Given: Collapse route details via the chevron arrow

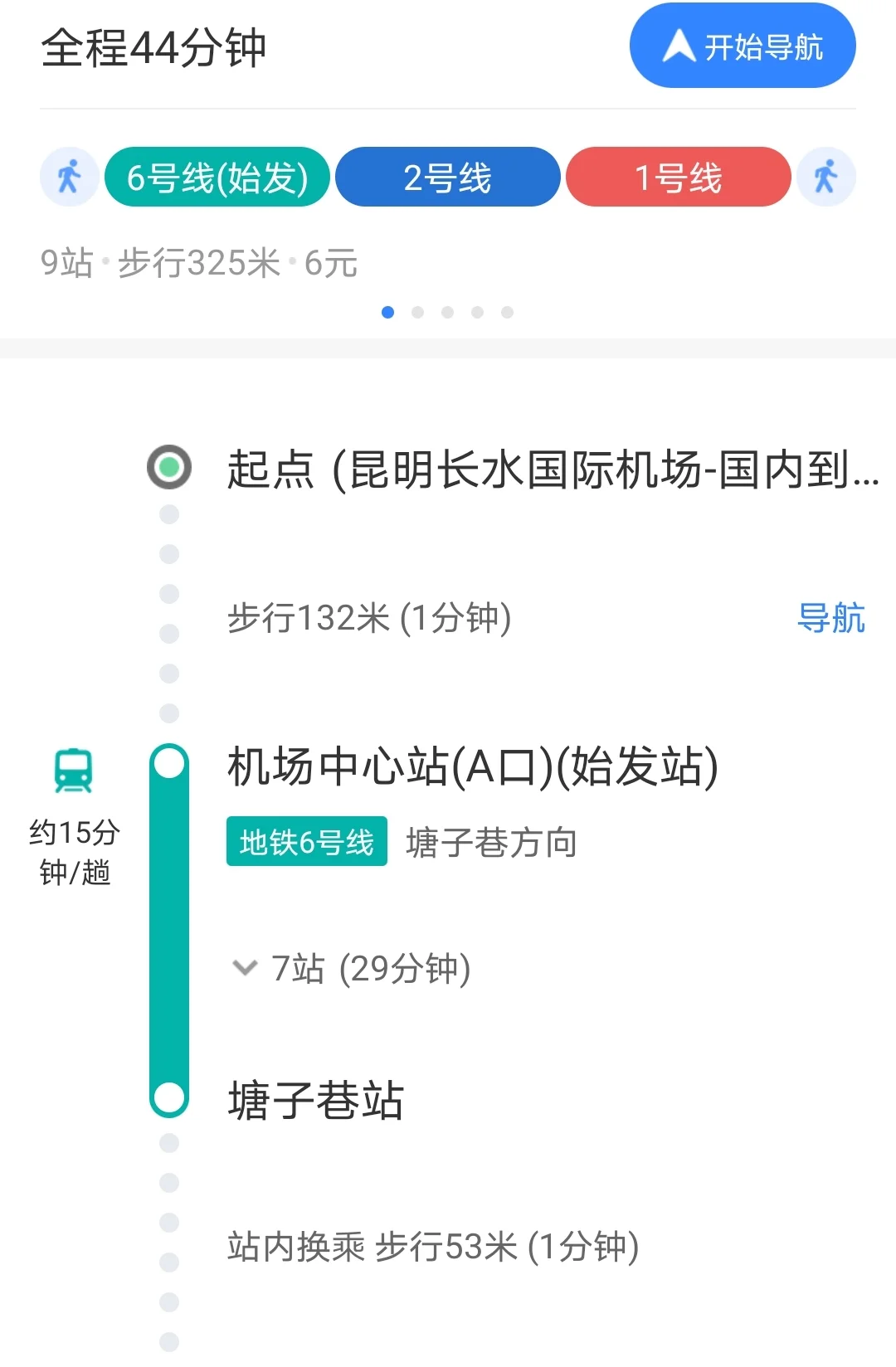Looking at the screenshot, I should [x=244, y=969].
